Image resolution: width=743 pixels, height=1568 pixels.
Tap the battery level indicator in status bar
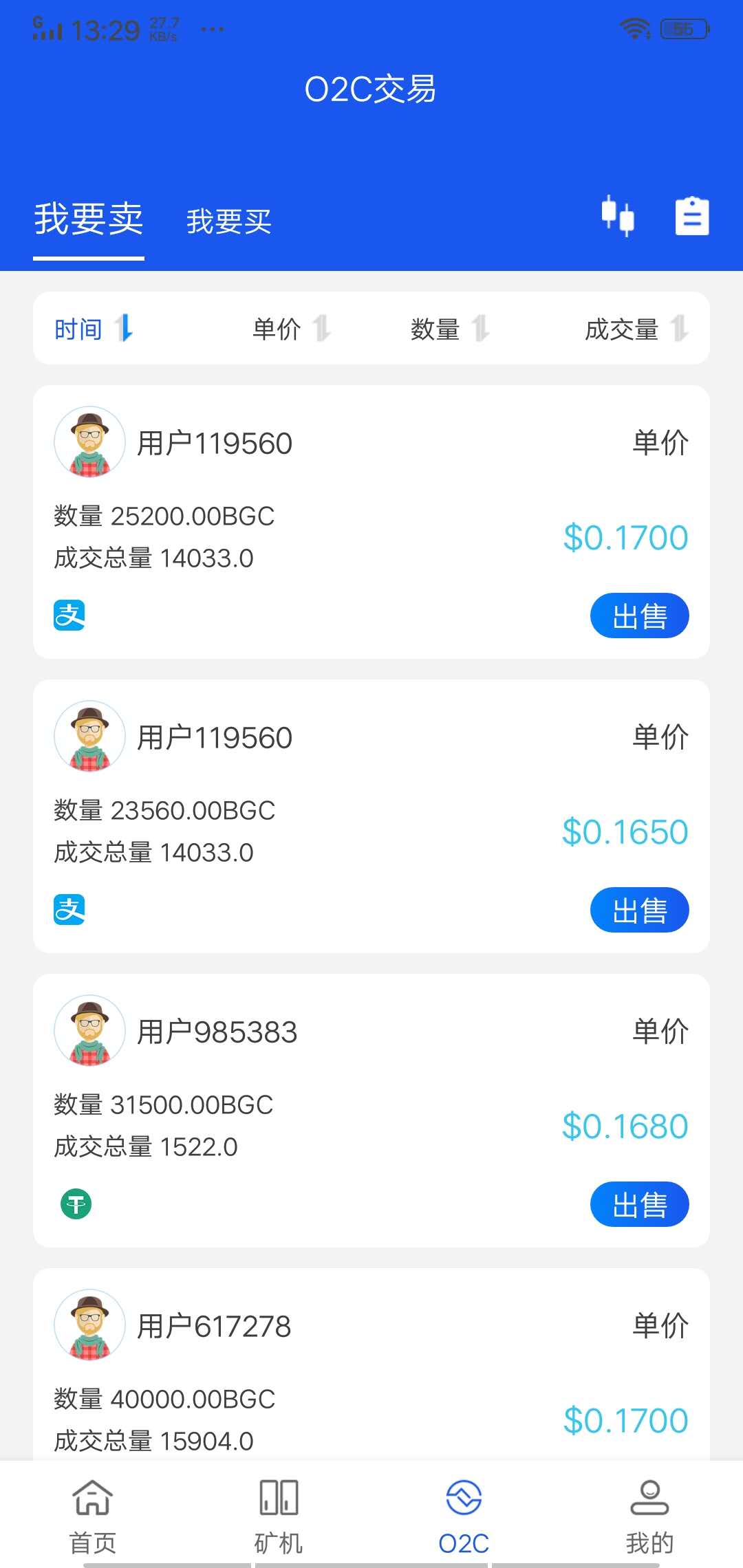683,29
